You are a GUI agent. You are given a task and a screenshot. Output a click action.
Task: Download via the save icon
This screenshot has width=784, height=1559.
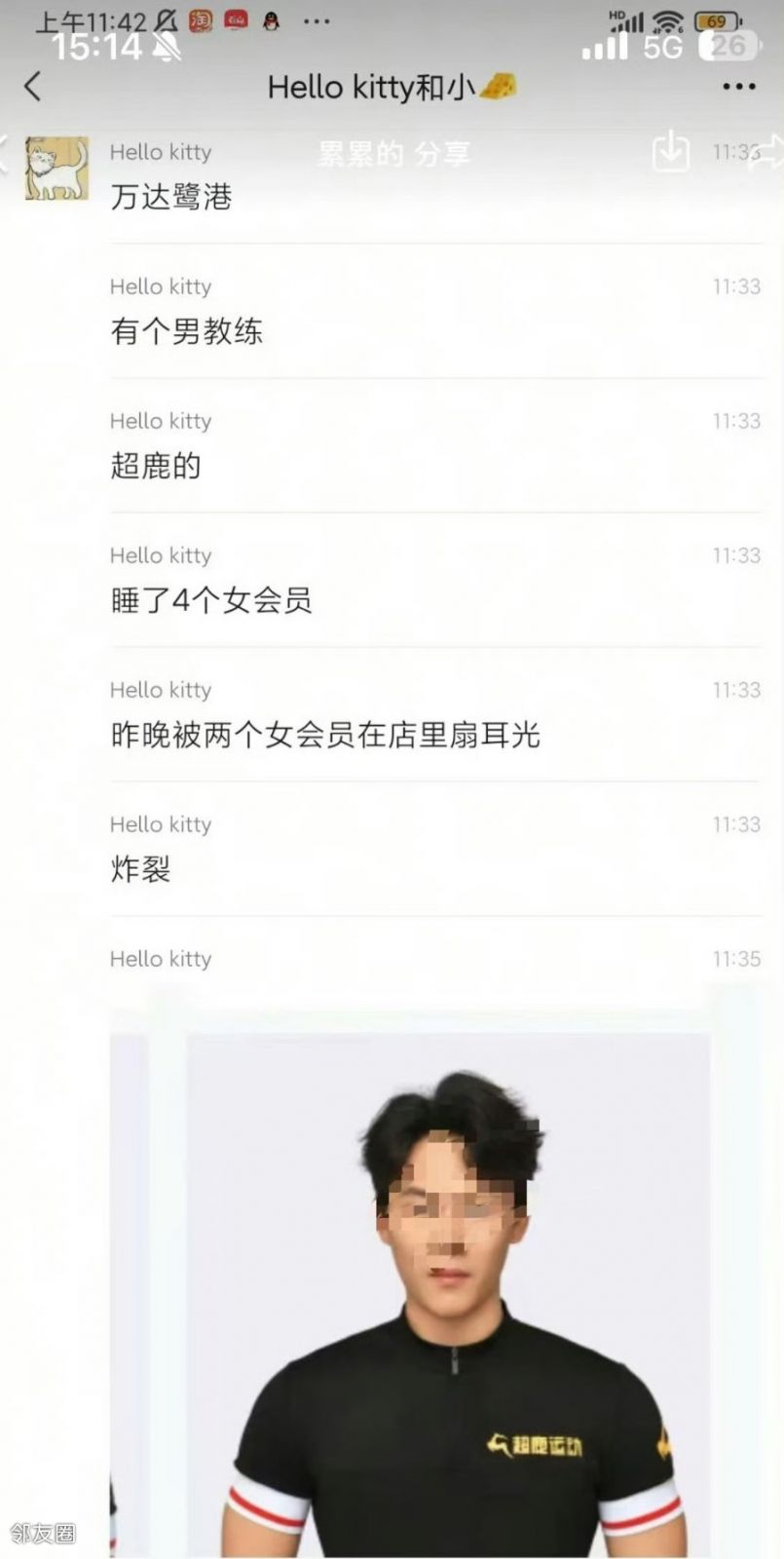[671, 153]
